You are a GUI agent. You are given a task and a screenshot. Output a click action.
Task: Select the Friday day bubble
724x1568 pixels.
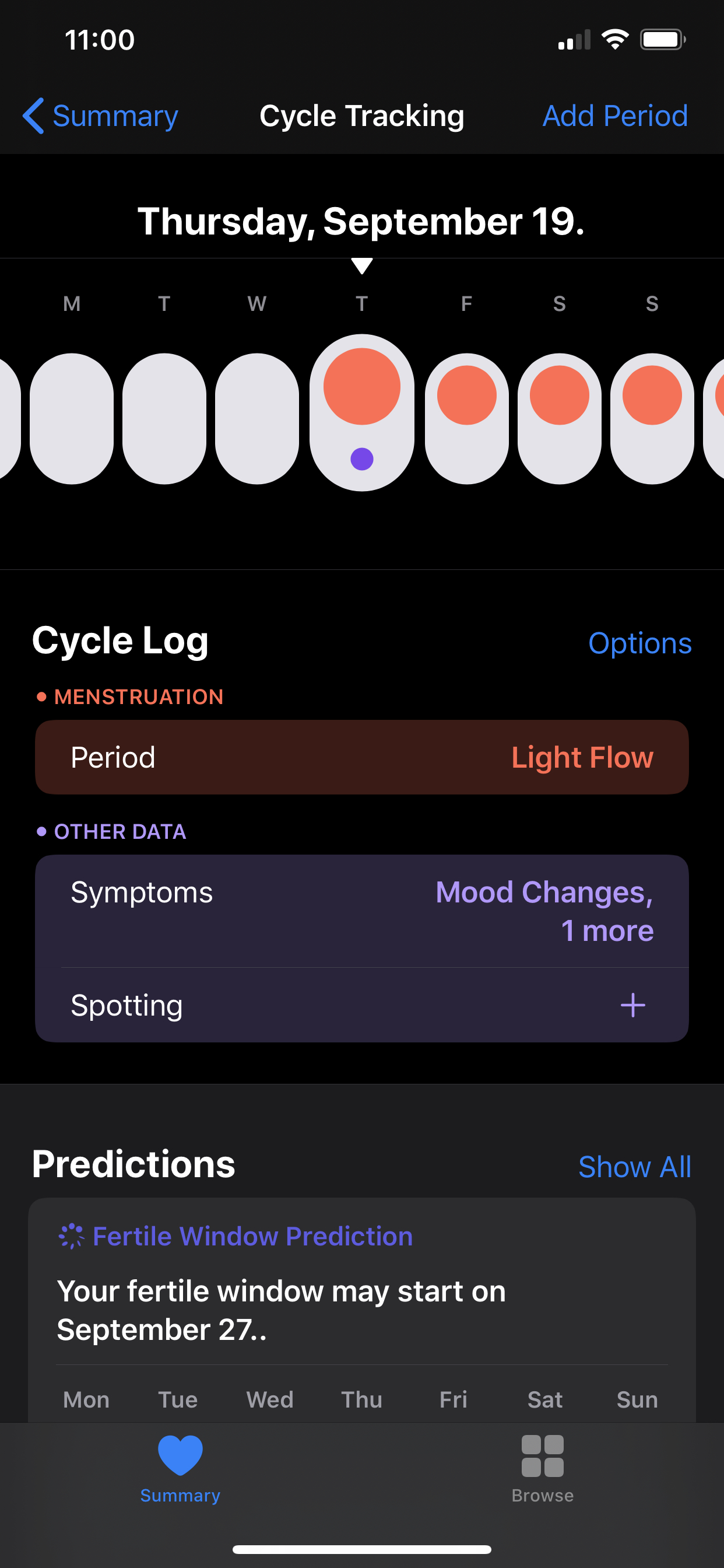pos(467,418)
